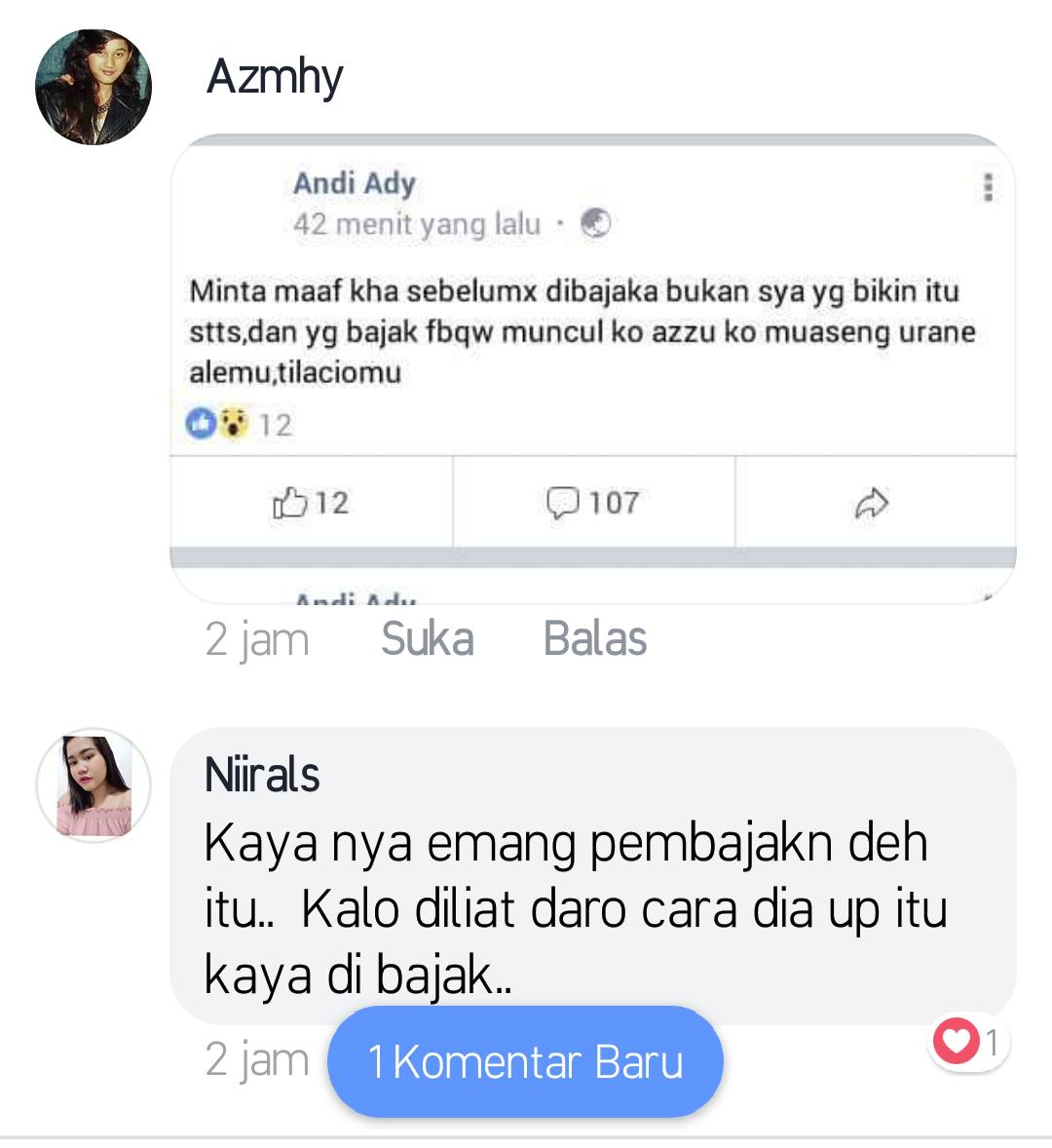This screenshot has height=1148, width=1052.
Task: Tap Balas under Azmhy's comment
Action: pos(594,639)
